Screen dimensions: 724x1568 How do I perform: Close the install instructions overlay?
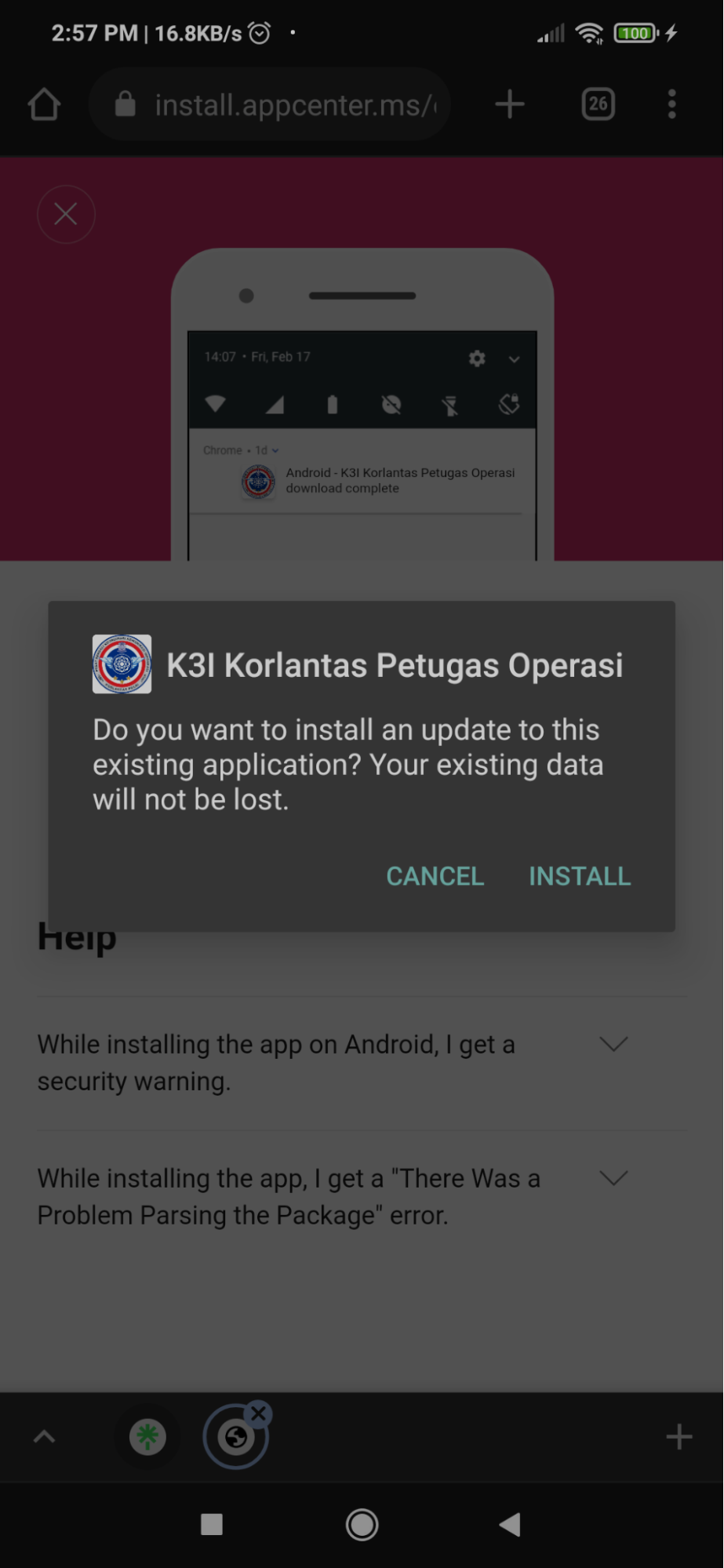pos(66,214)
